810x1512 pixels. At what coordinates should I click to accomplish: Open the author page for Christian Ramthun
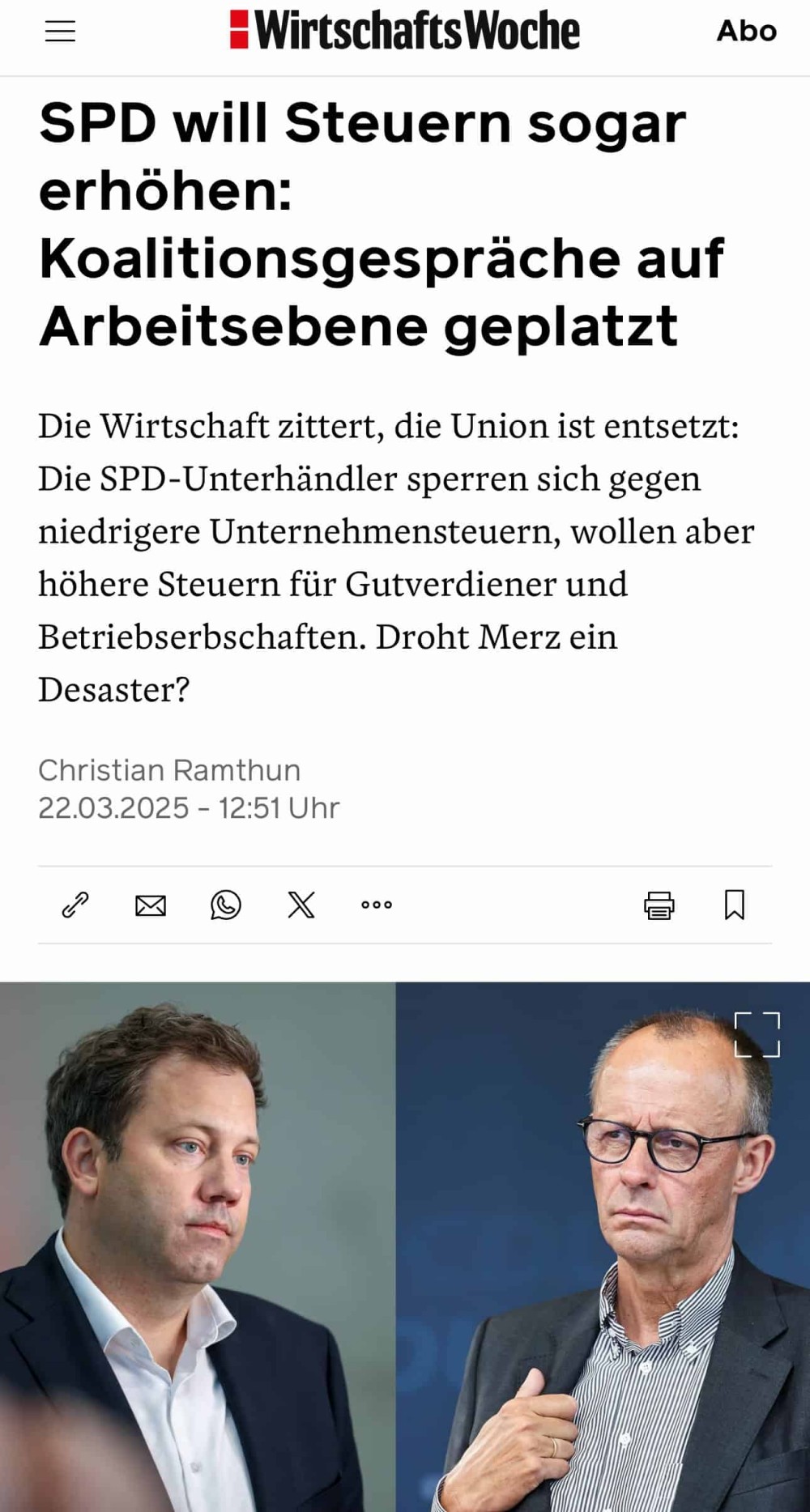(x=169, y=769)
